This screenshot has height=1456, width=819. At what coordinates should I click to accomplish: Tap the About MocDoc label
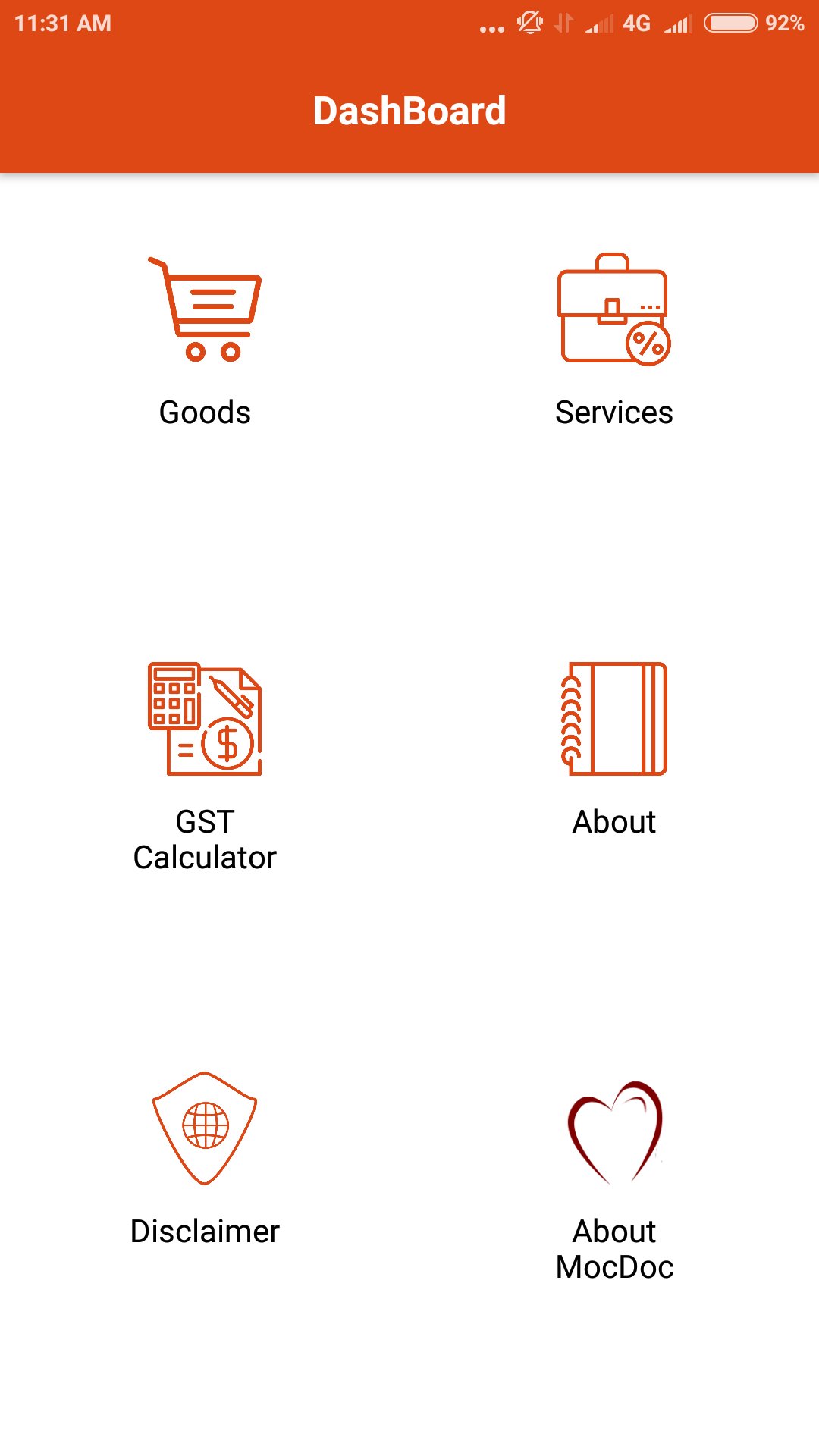coord(613,1247)
